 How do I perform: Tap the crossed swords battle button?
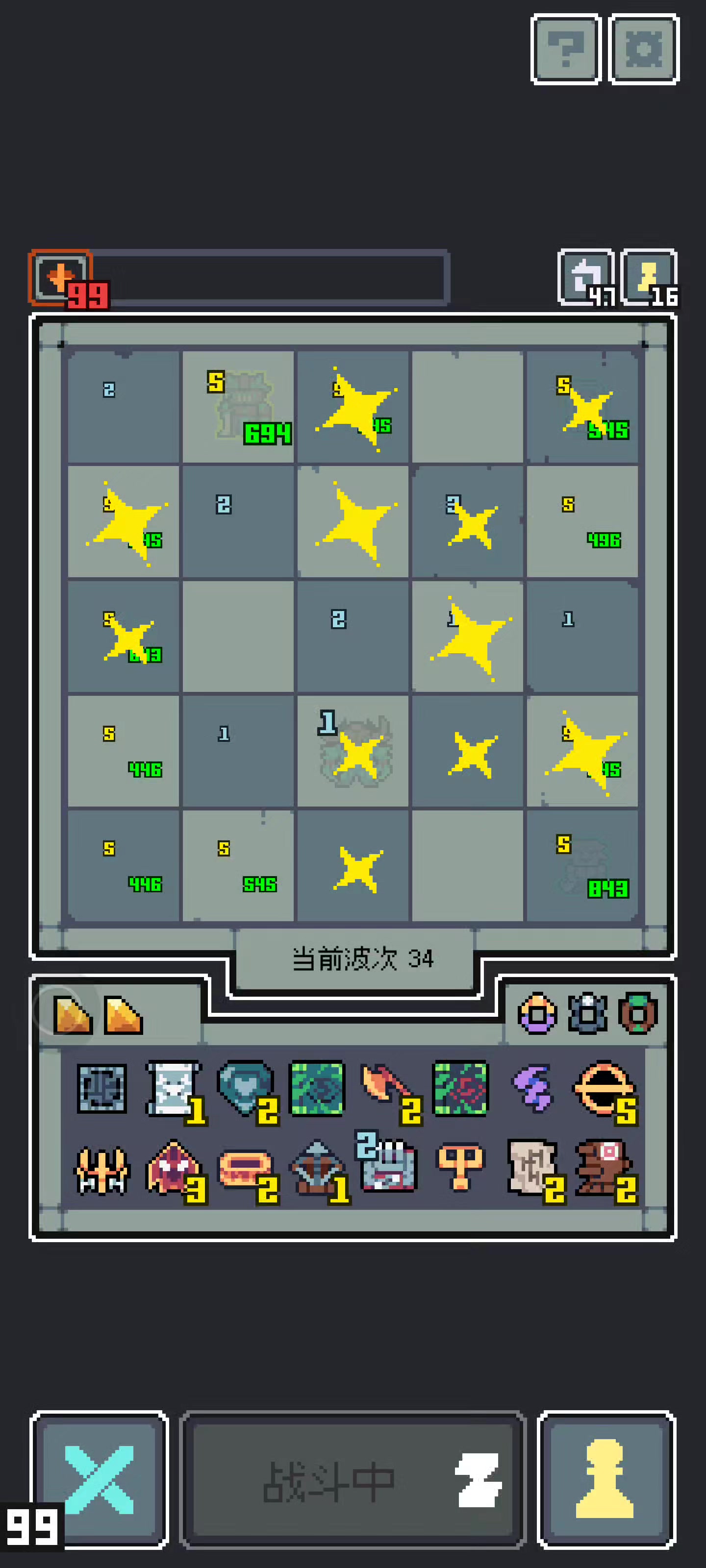pyautogui.click(x=100, y=1479)
